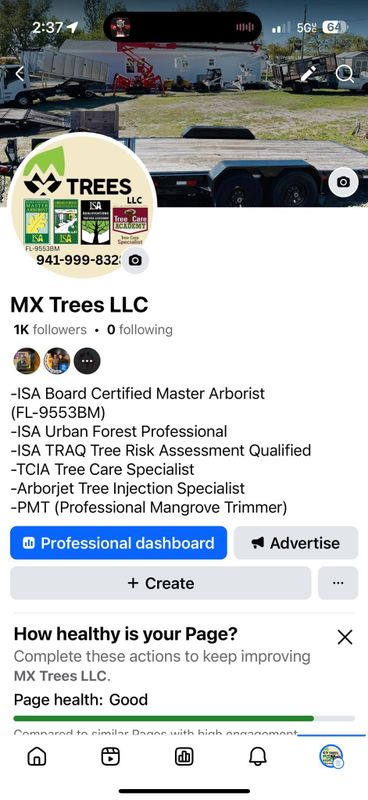Open the Professional dashboard
Image resolution: width=368 pixels, height=800 pixels.
118,543
